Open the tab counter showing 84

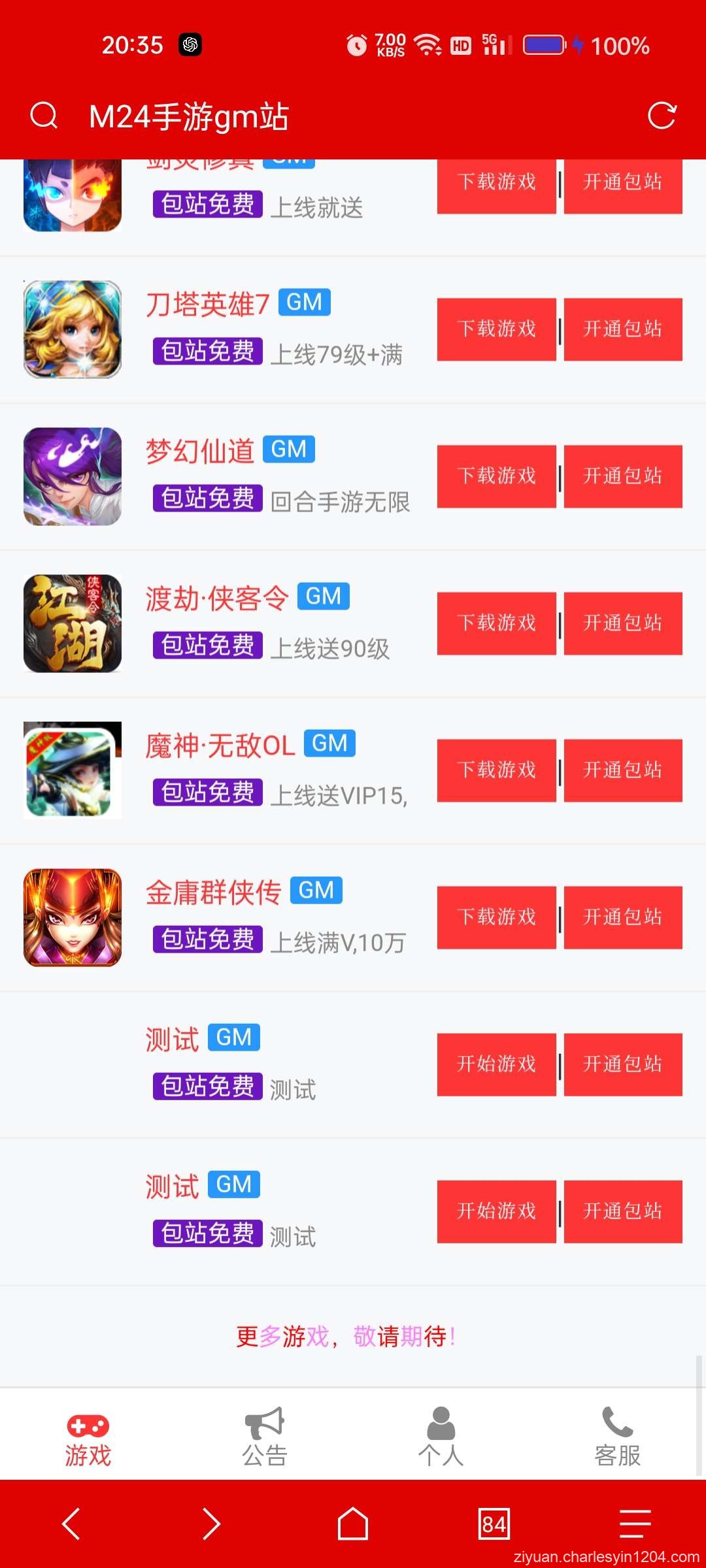coord(494,1526)
